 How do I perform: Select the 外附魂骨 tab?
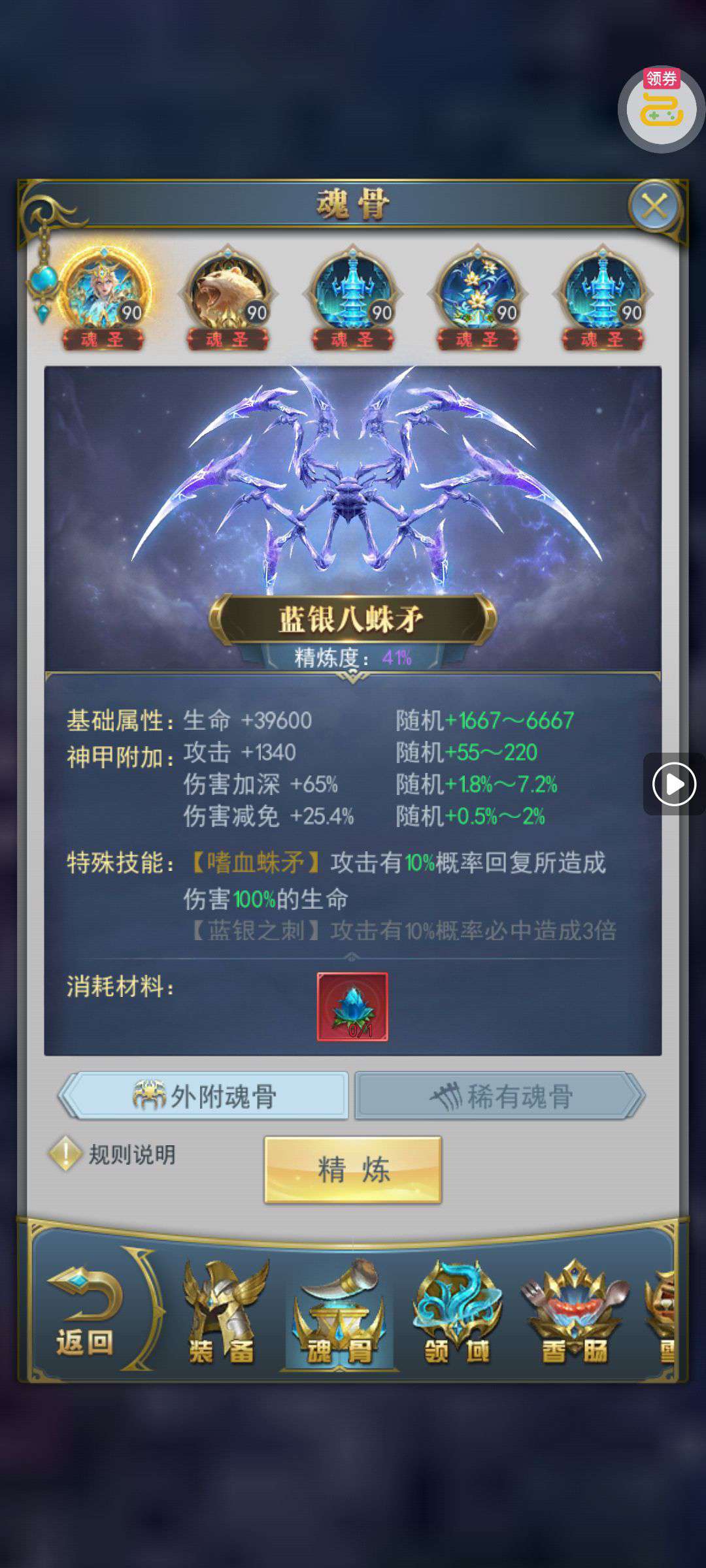(204, 1096)
